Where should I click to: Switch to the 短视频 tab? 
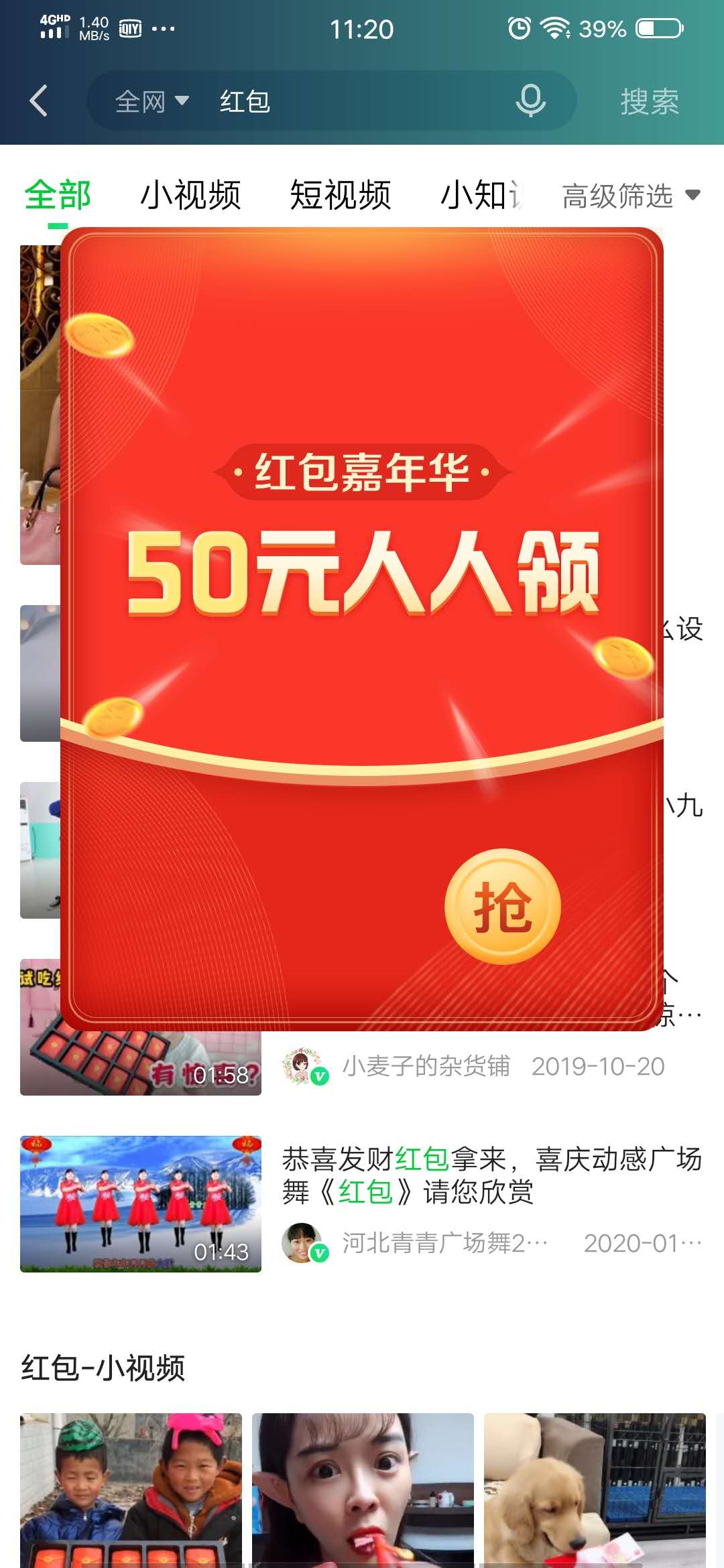pyautogui.click(x=340, y=196)
